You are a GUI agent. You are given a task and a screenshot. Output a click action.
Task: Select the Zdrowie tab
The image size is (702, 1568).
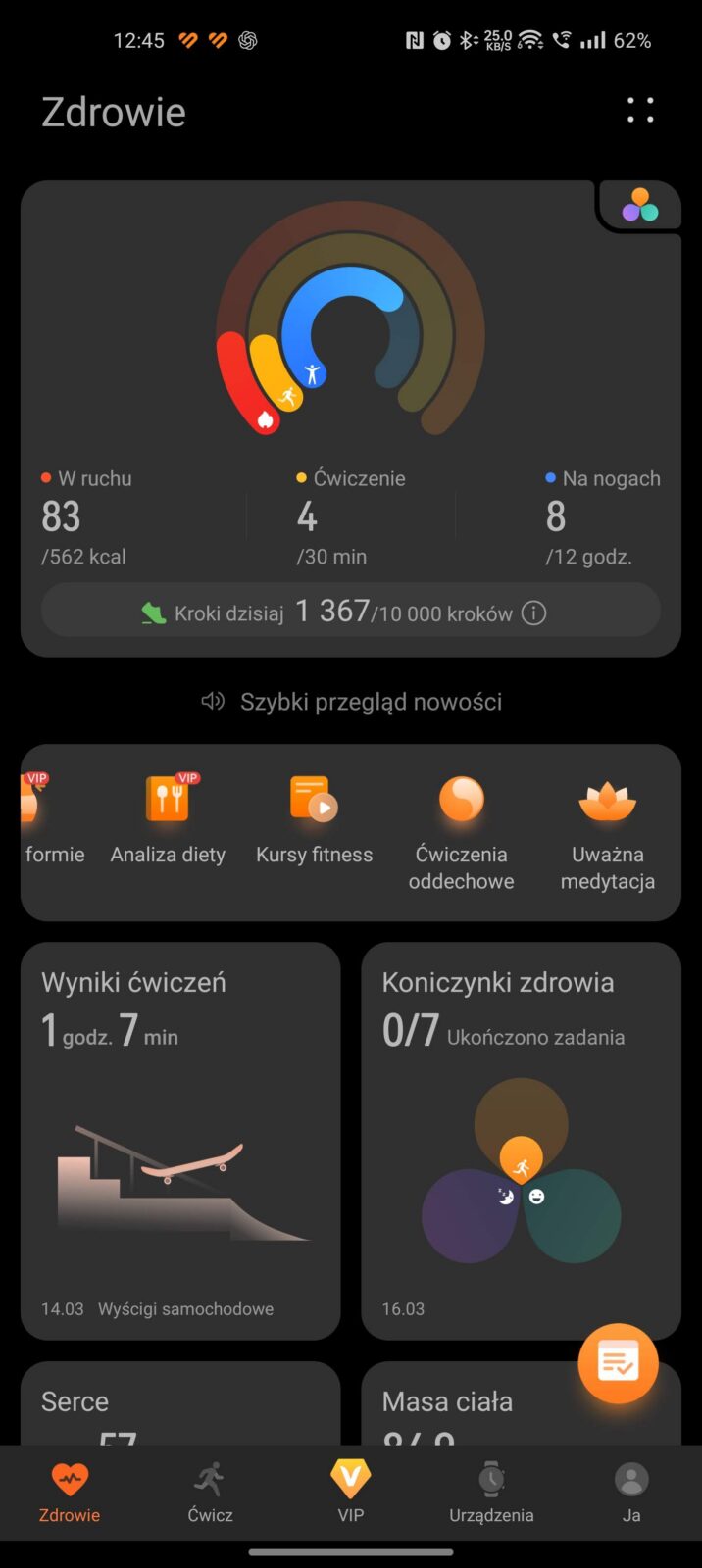tap(70, 1493)
